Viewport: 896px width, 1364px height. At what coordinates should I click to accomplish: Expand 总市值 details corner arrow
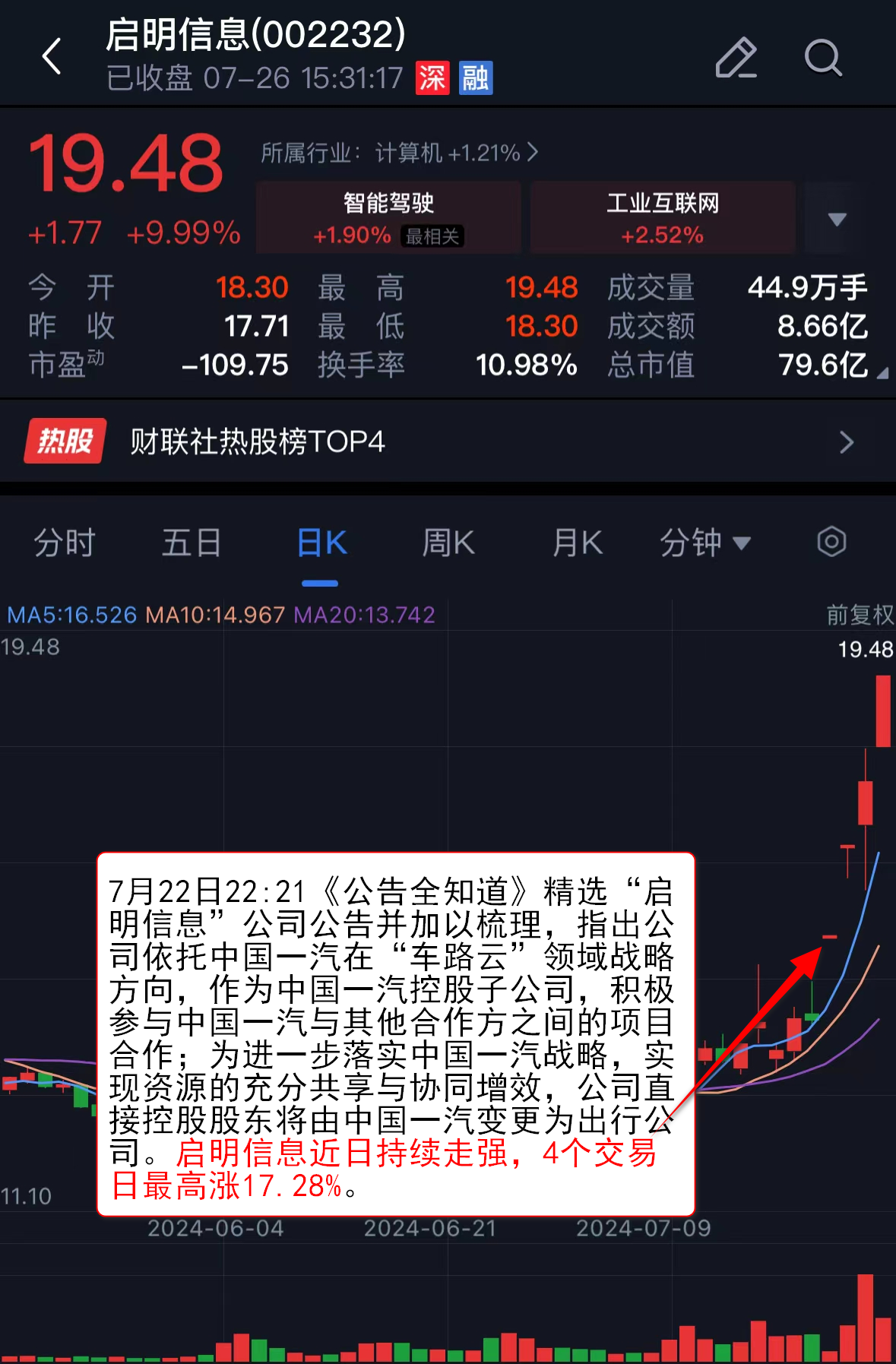pyautogui.click(x=882, y=373)
